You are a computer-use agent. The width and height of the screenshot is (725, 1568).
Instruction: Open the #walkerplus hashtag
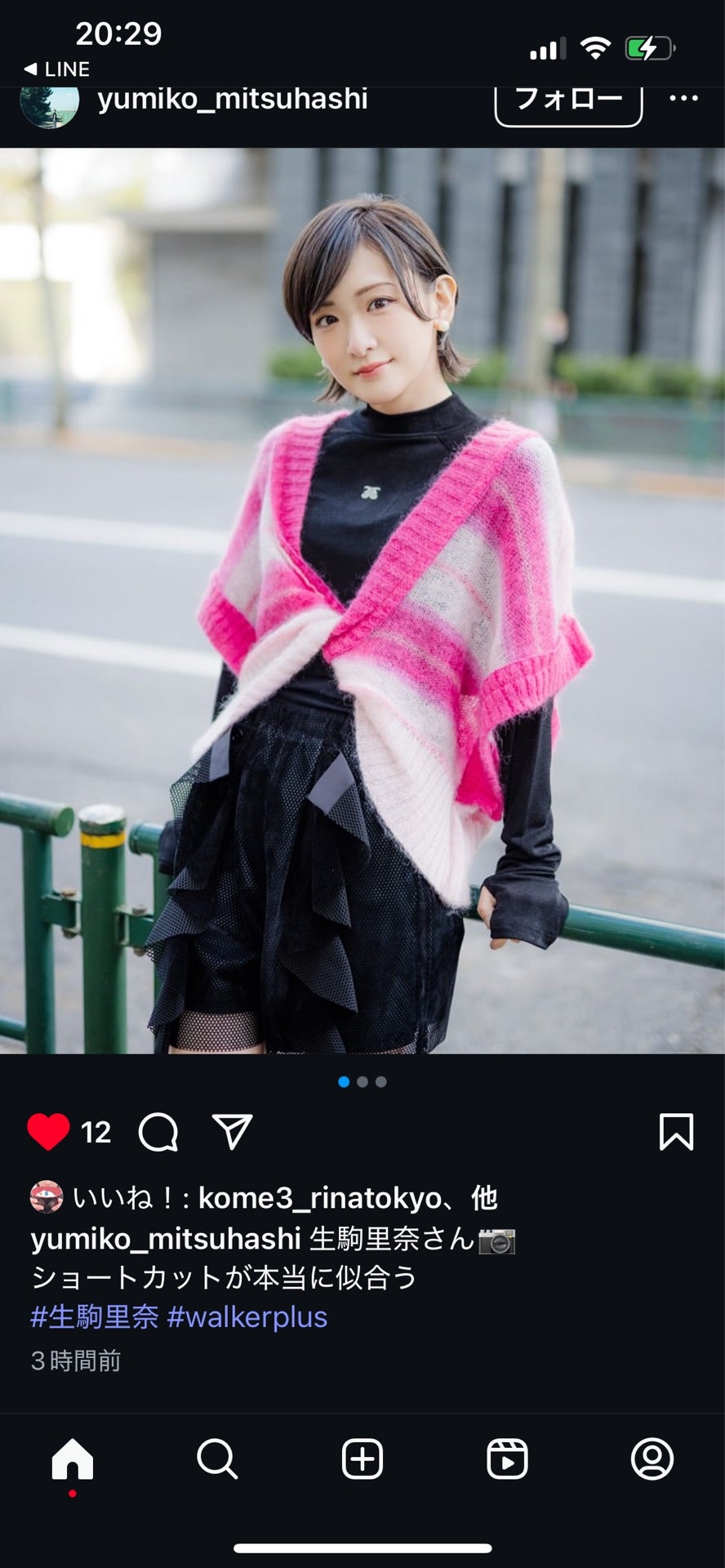click(247, 1317)
